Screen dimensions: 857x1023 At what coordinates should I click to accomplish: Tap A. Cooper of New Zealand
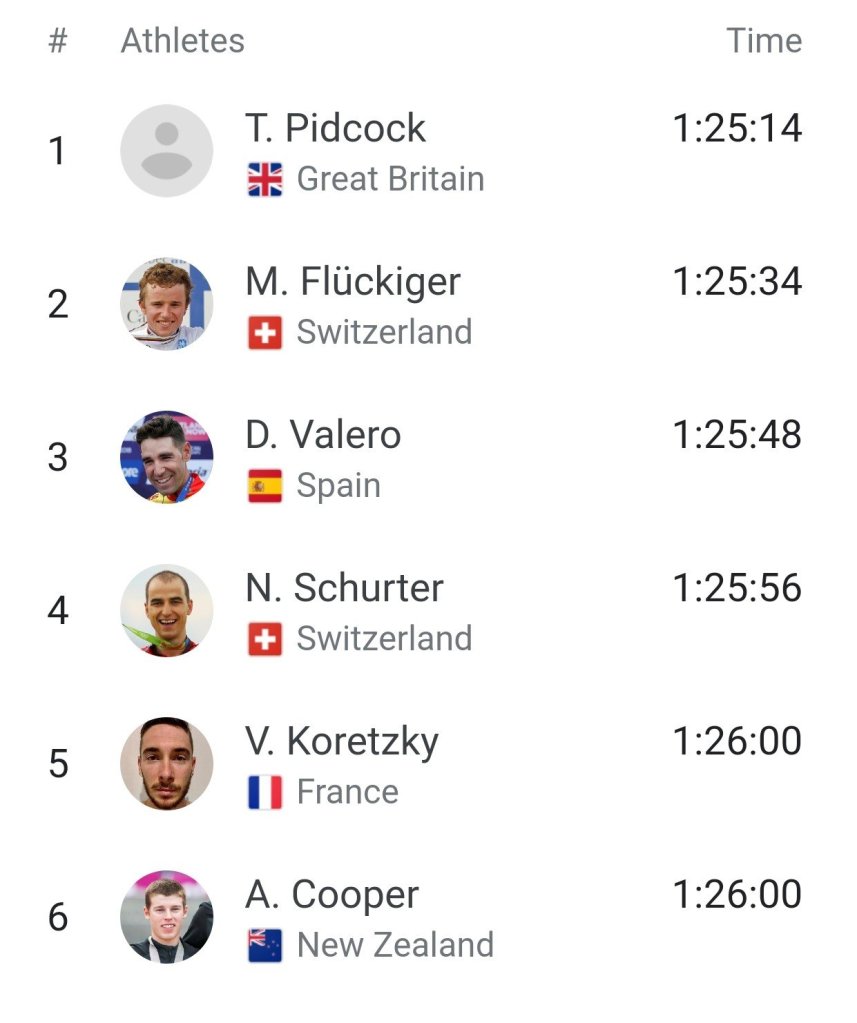click(332, 895)
